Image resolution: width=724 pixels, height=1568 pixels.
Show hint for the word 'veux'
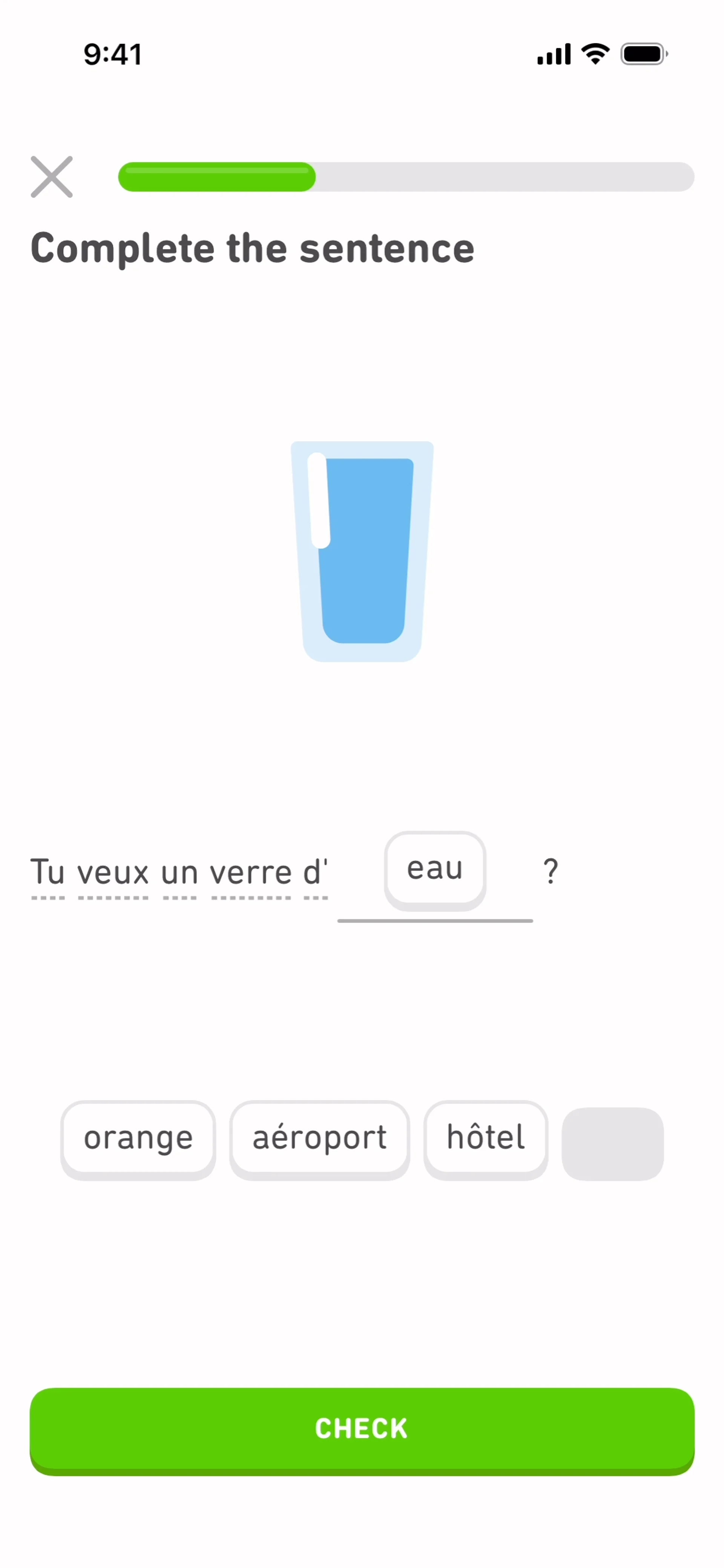point(113,874)
